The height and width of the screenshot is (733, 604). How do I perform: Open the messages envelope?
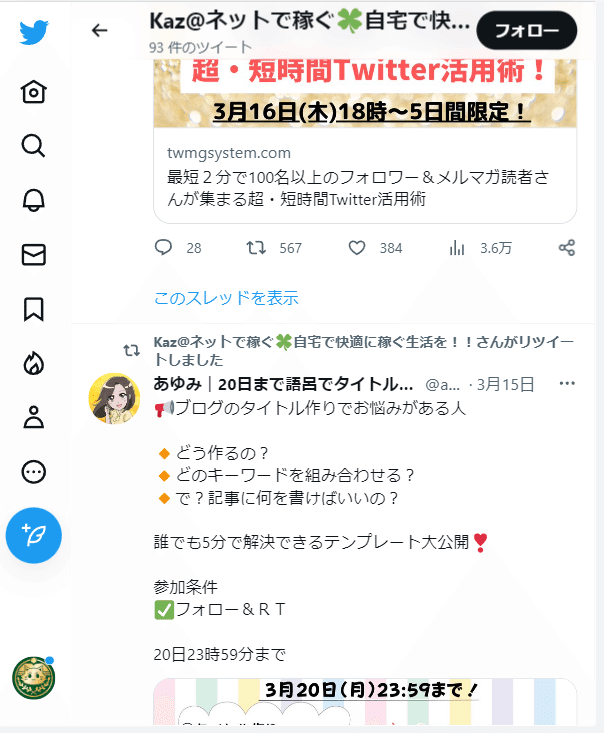34,255
